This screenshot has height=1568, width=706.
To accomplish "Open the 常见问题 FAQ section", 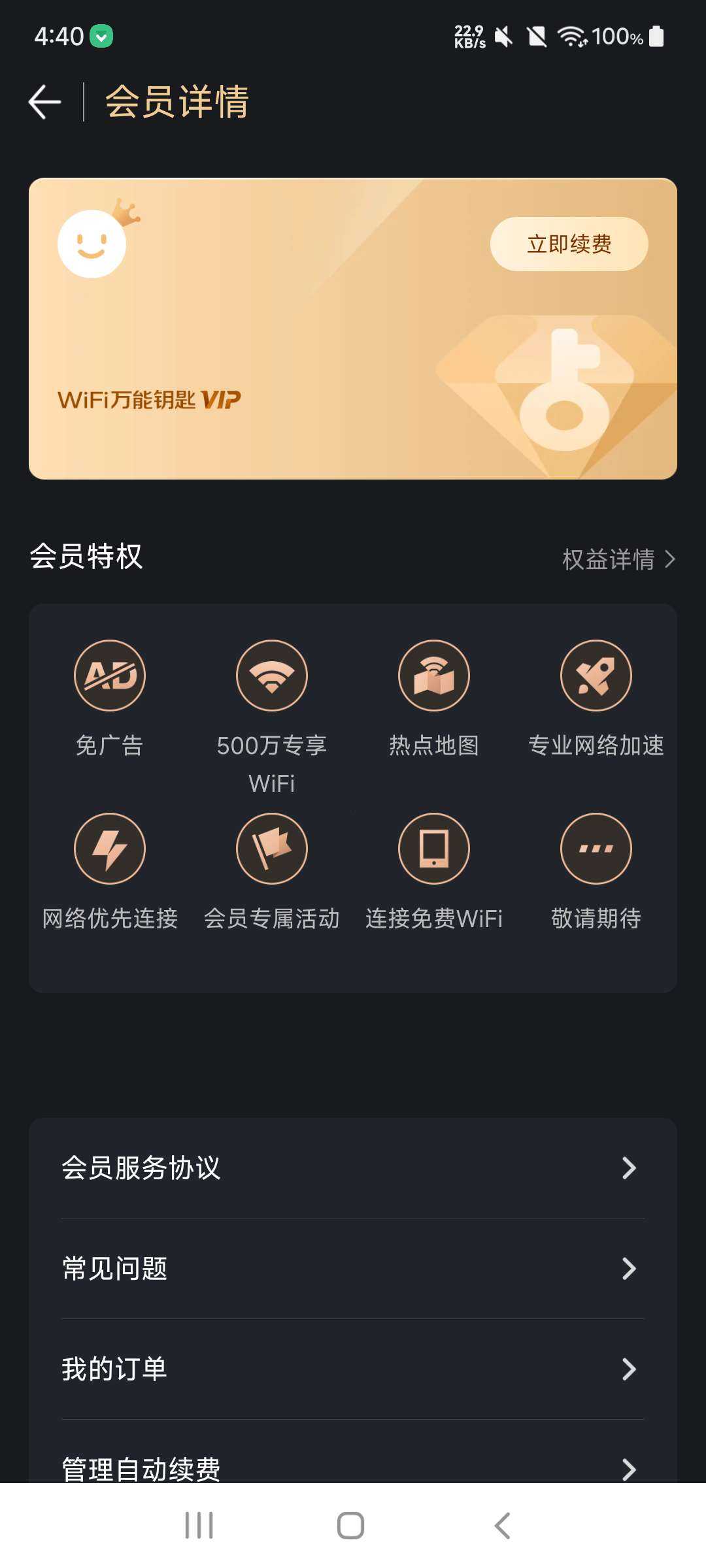I will (x=353, y=1269).
